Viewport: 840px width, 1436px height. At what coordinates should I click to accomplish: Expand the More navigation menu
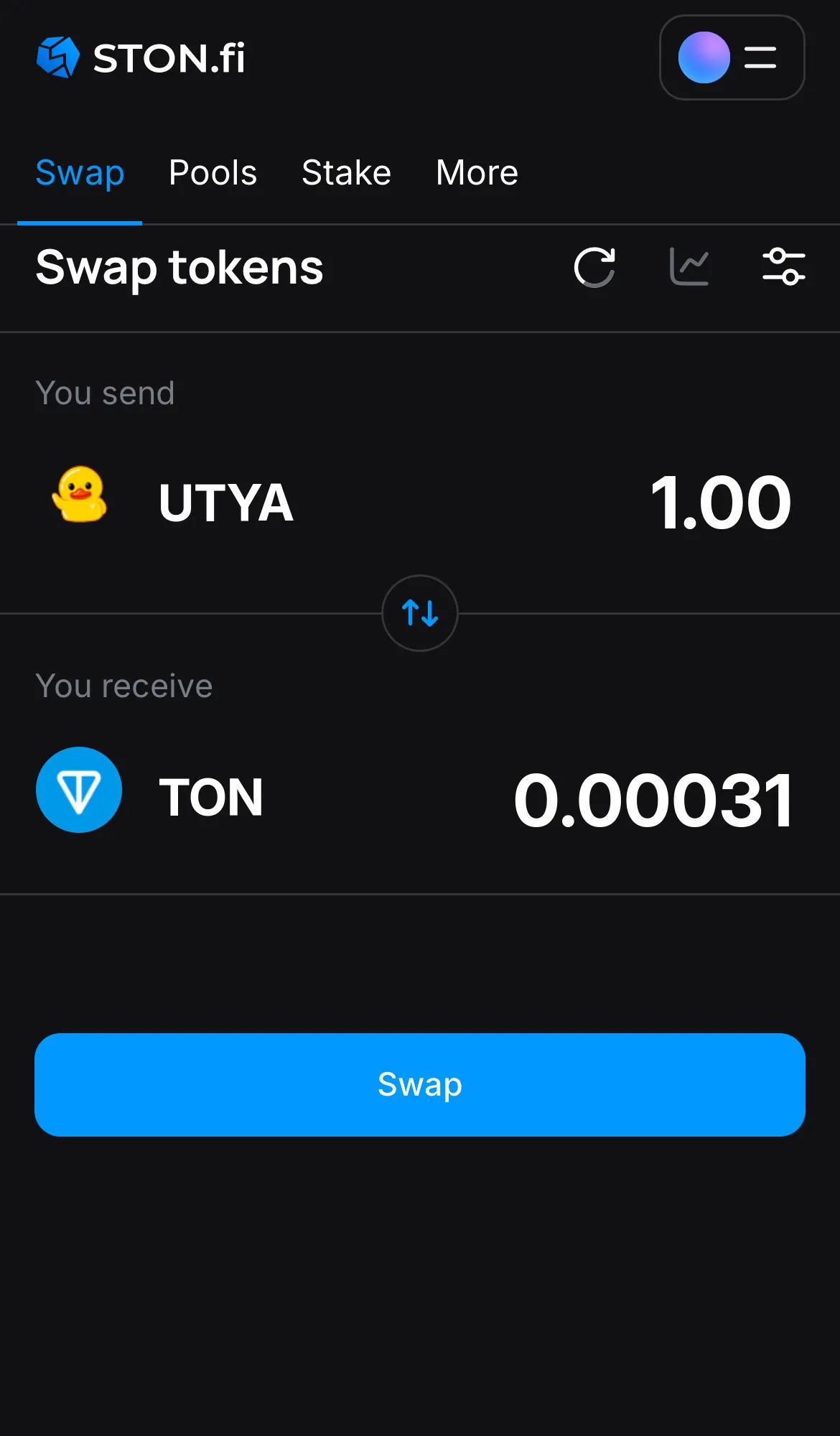click(x=476, y=172)
